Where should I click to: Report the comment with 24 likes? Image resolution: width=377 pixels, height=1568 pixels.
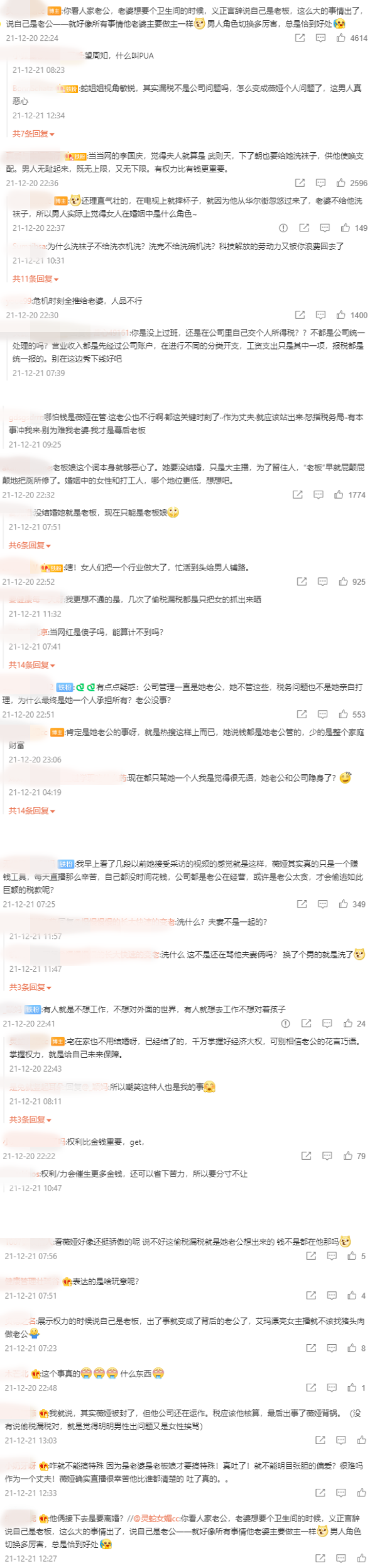(x=285, y=1023)
